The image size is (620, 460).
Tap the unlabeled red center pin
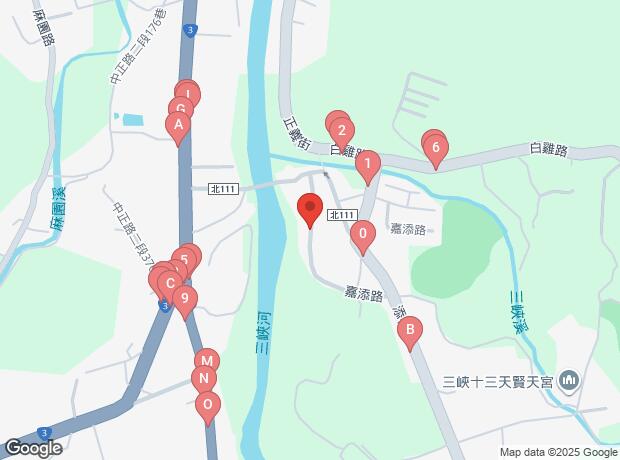click(x=310, y=210)
